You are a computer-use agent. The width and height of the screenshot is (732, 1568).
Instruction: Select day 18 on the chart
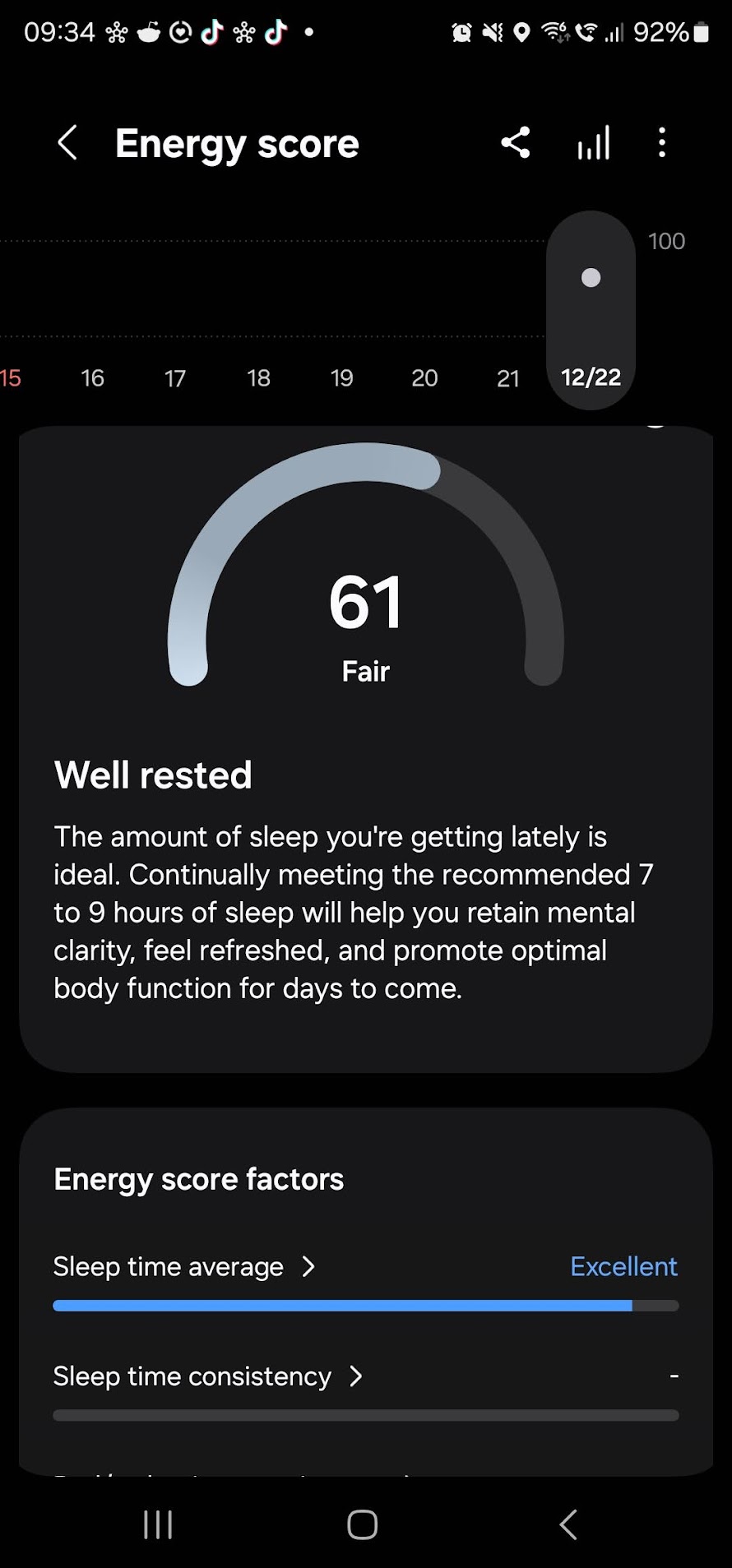tap(258, 378)
